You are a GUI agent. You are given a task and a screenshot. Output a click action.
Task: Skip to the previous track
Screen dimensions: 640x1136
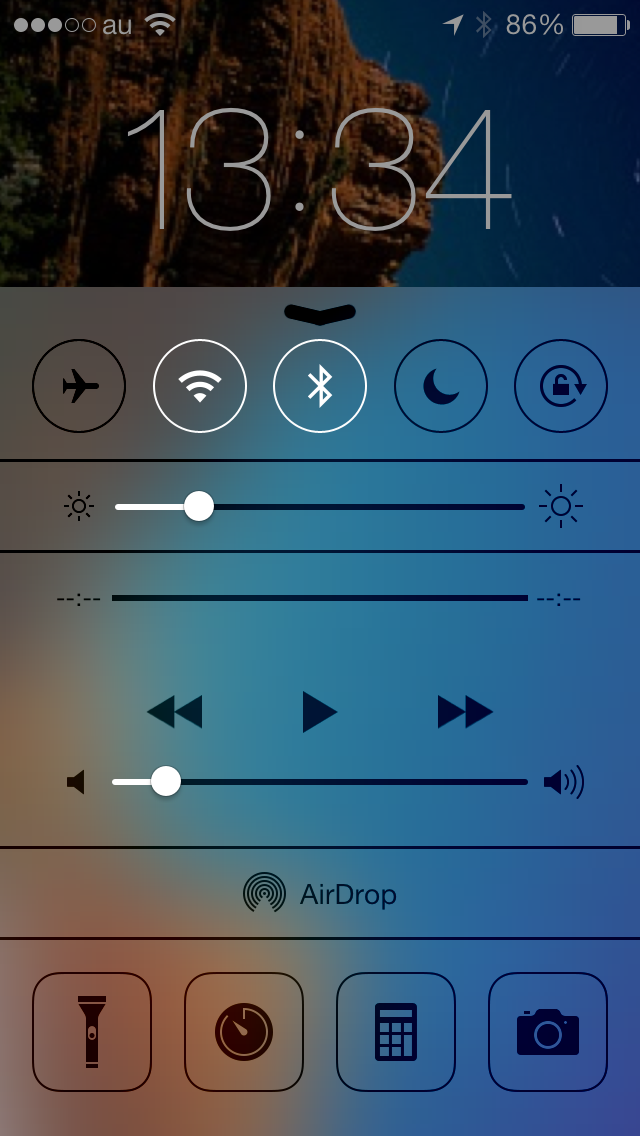tap(175, 712)
